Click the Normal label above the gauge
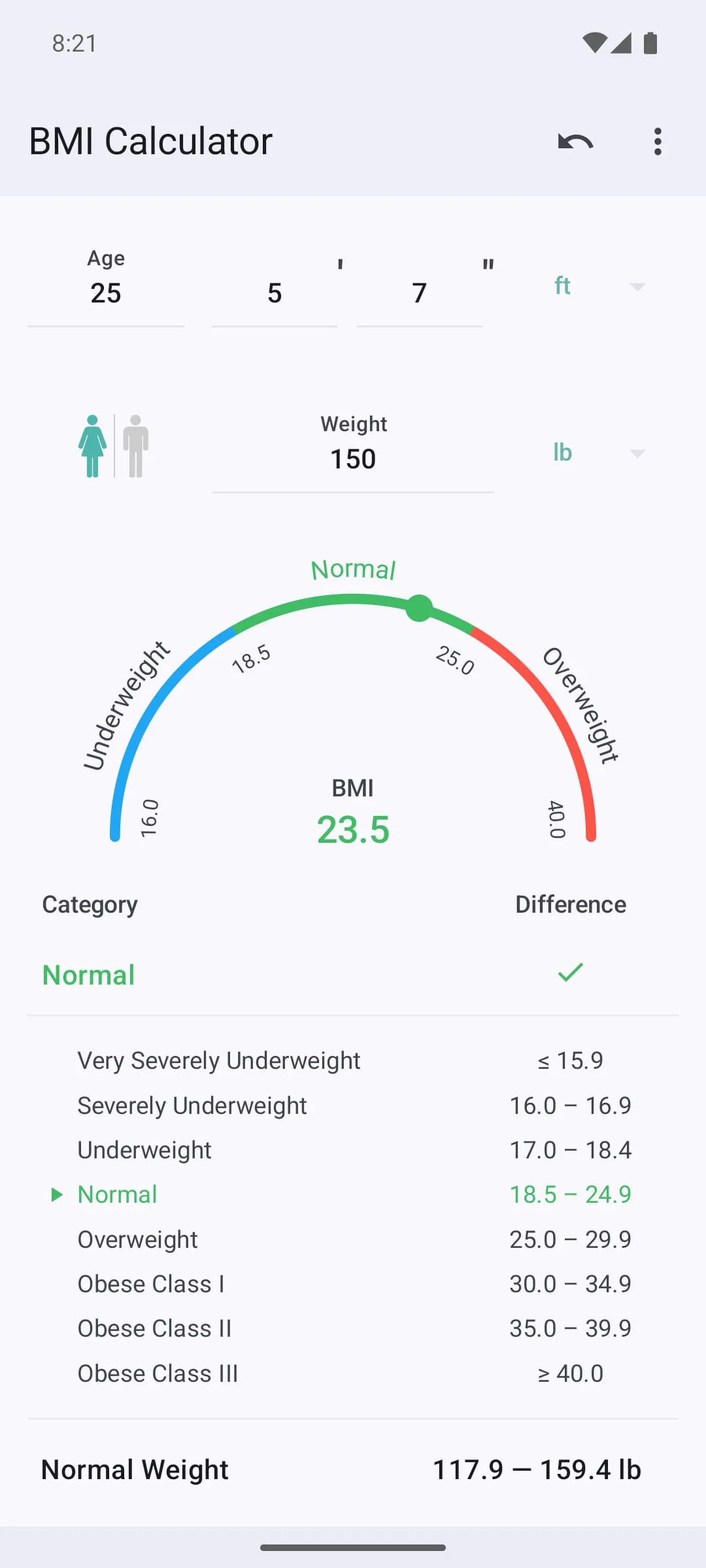Image resolution: width=706 pixels, height=1568 pixels. (353, 569)
